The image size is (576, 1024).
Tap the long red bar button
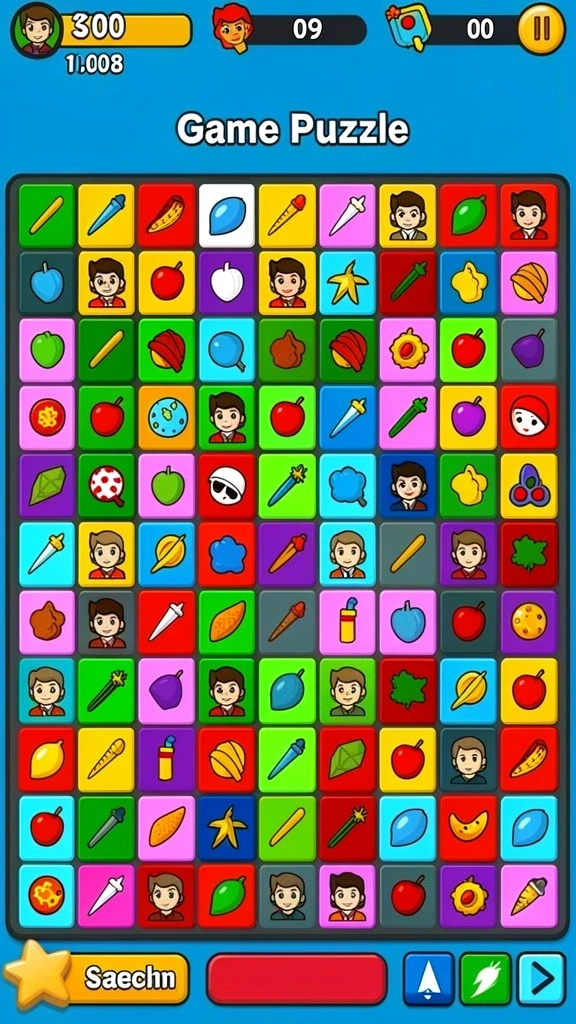tap(297, 978)
